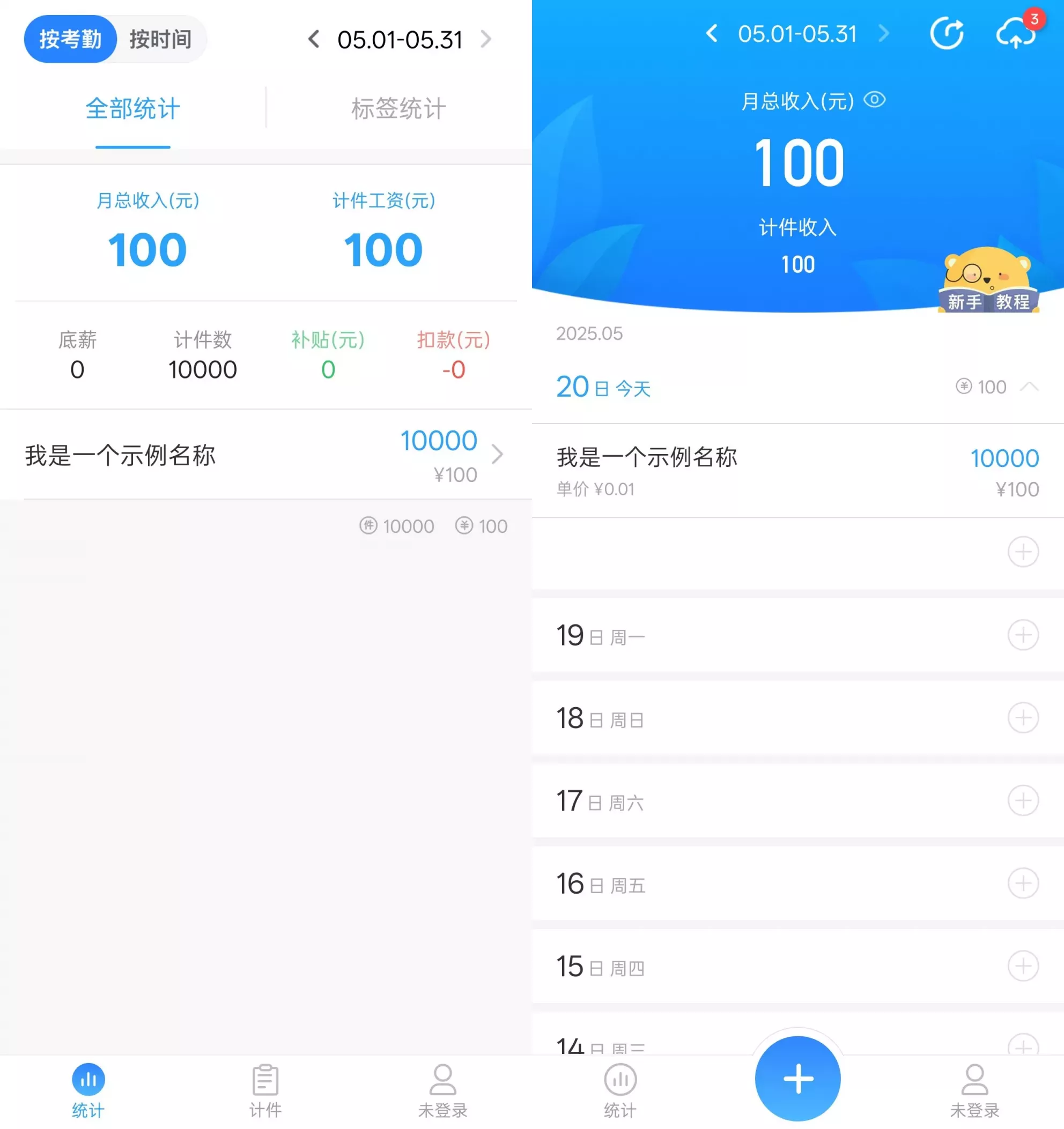Switch to the 全部统计 tab
The height and width of the screenshot is (1129, 1064).
point(133,108)
